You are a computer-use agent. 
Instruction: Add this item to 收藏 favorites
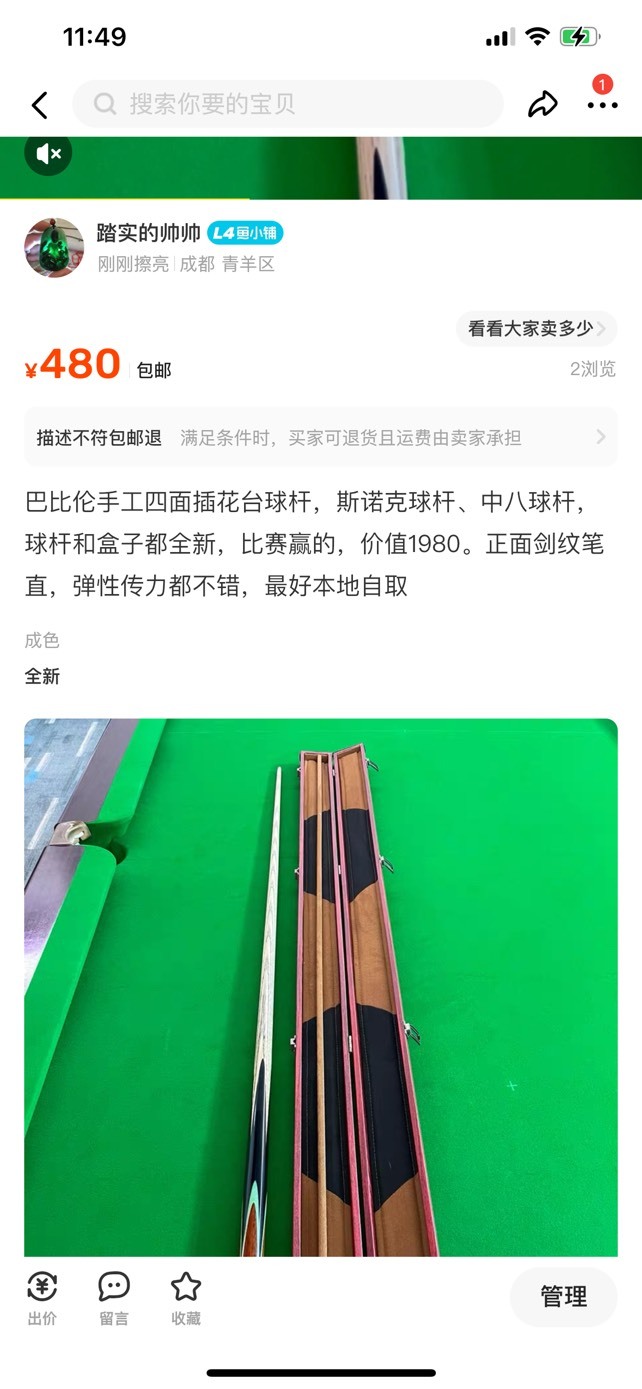[x=186, y=1298]
